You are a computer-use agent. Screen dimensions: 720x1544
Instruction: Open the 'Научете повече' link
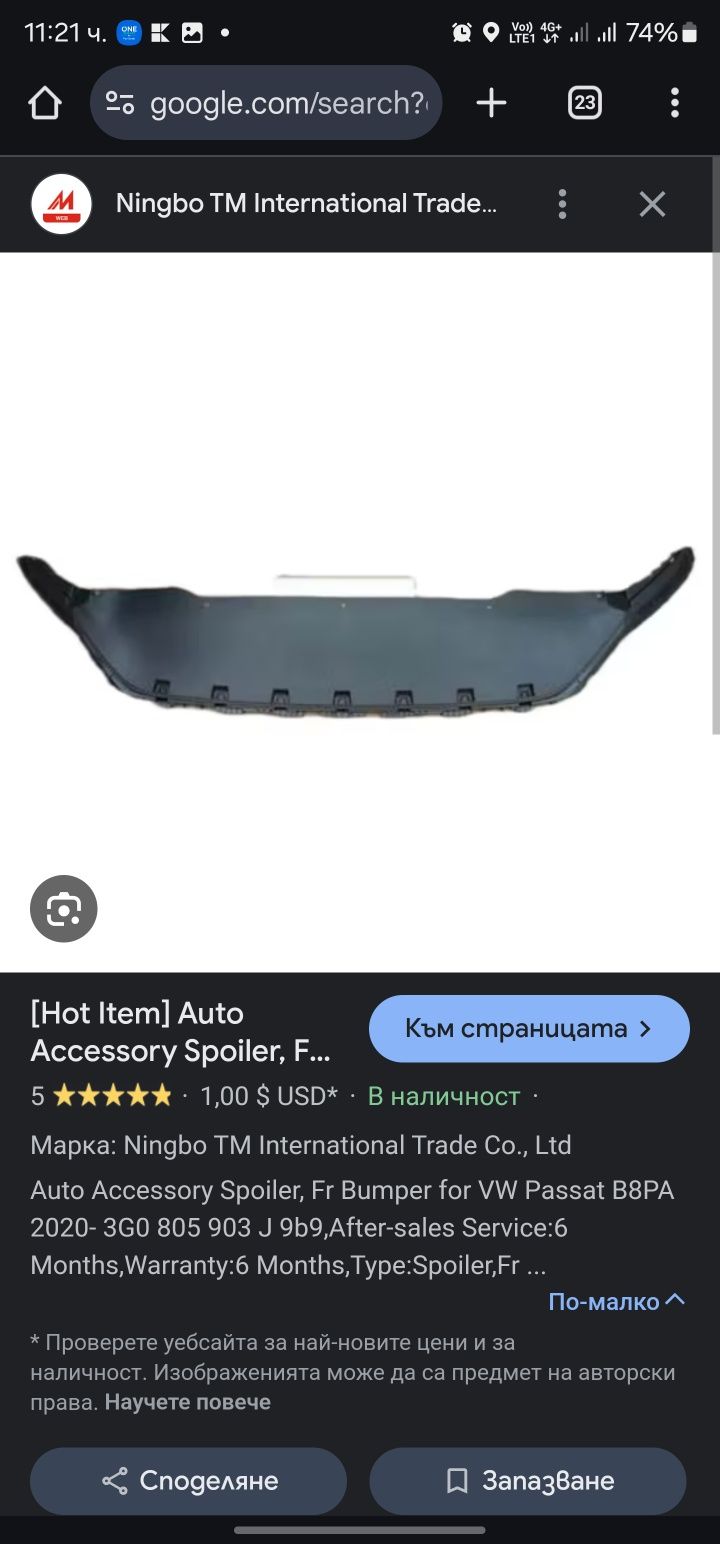188,1402
